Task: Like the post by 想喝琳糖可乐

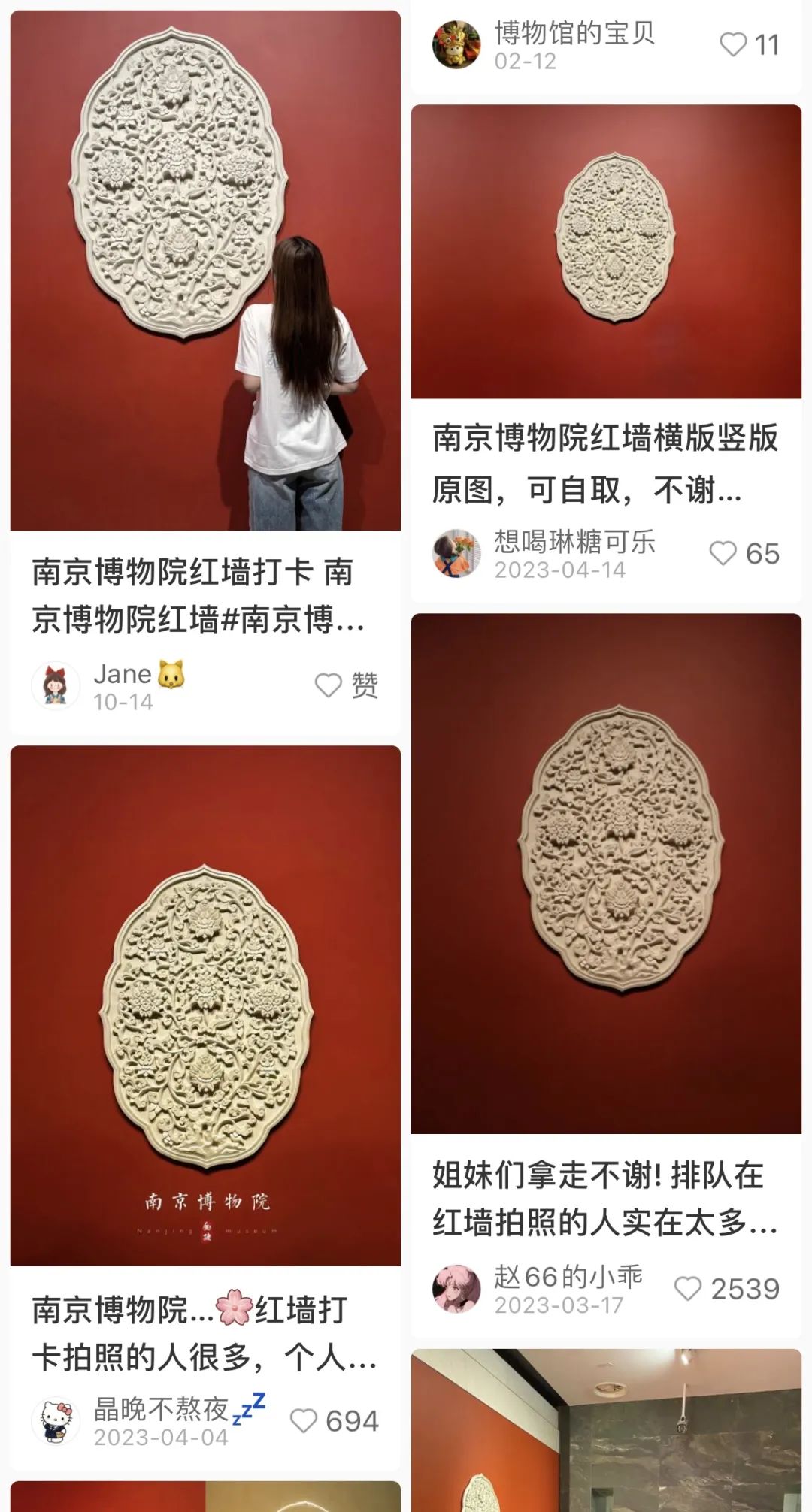Action: [723, 554]
